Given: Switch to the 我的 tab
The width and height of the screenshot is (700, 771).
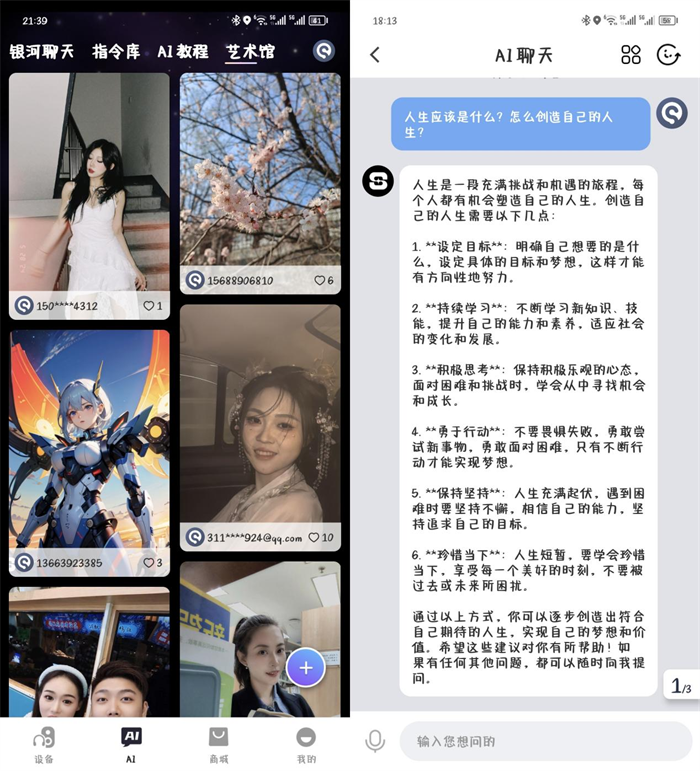Looking at the screenshot, I should (307, 744).
